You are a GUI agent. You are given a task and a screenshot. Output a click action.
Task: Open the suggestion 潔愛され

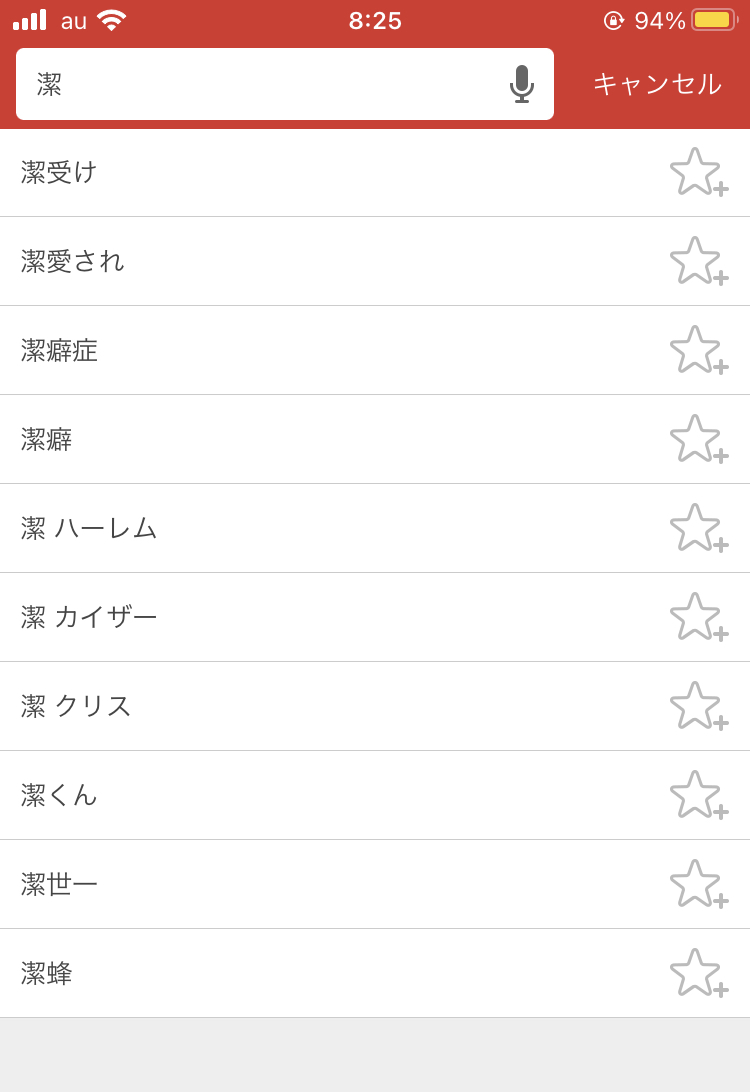point(73,261)
